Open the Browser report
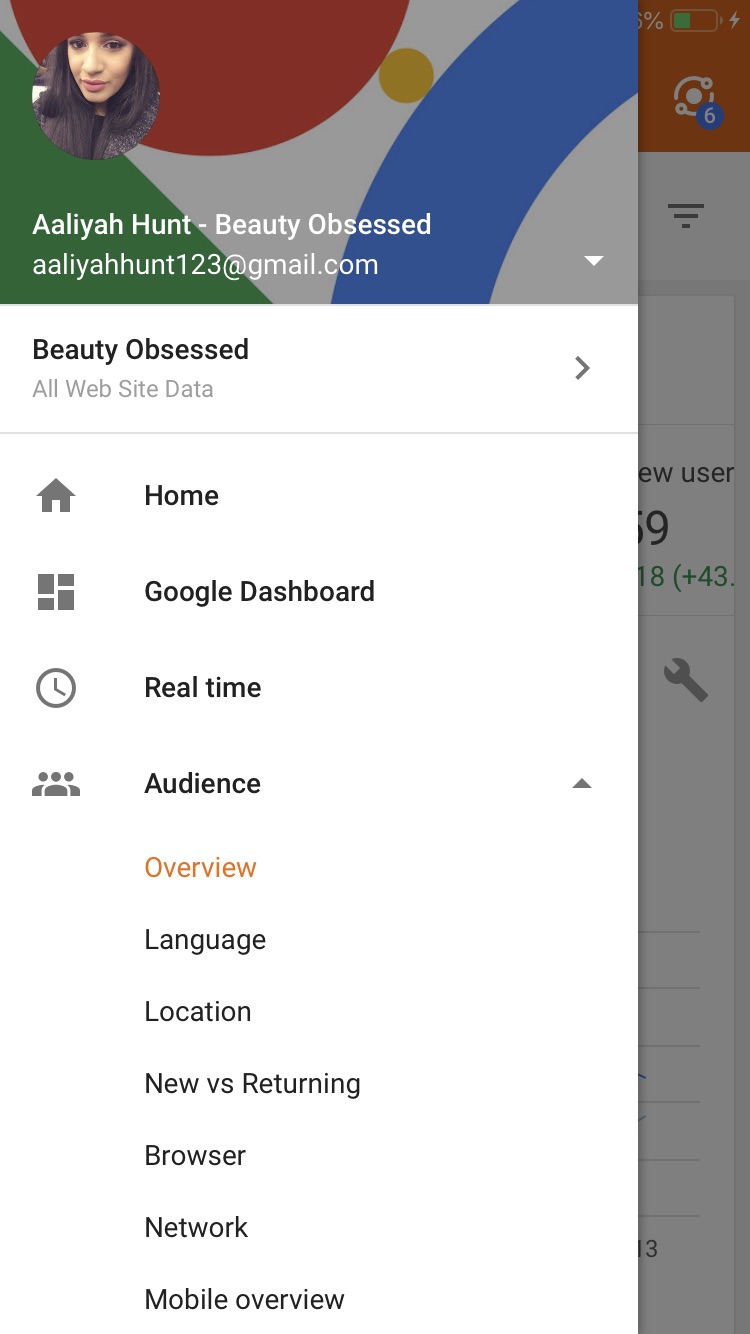Viewport: 750px width, 1334px height. pos(195,1156)
